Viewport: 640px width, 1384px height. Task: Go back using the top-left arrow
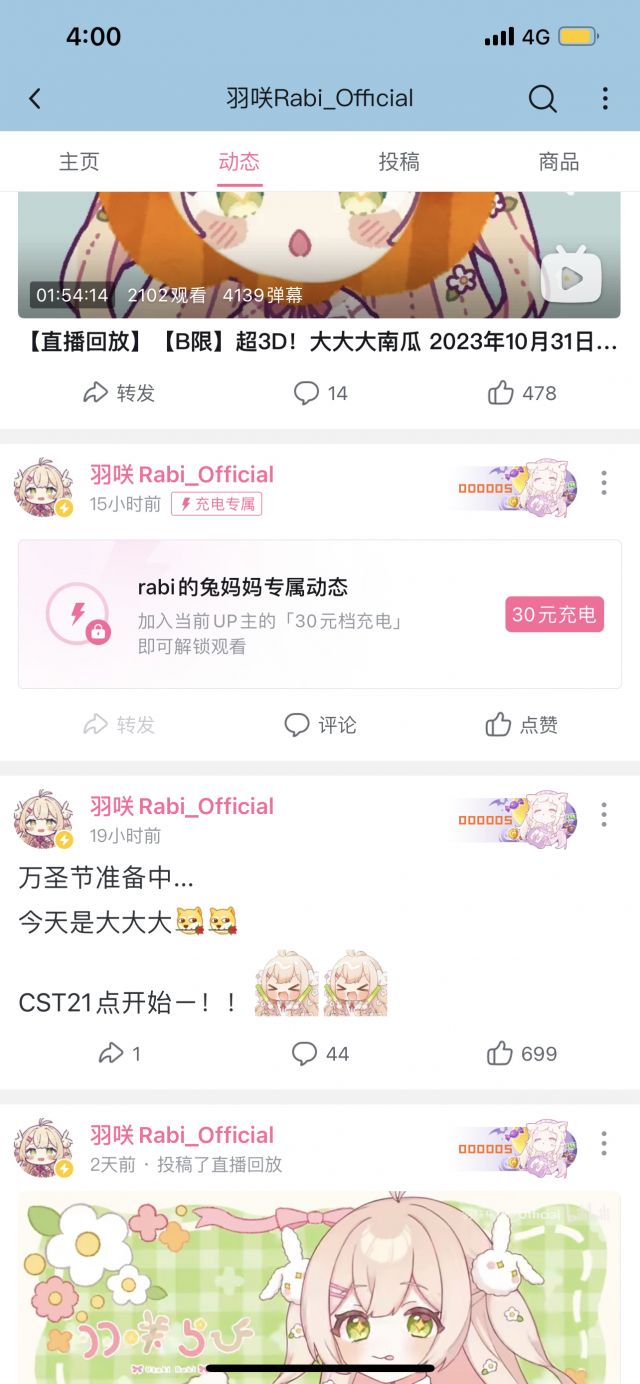tap(35, 98)
